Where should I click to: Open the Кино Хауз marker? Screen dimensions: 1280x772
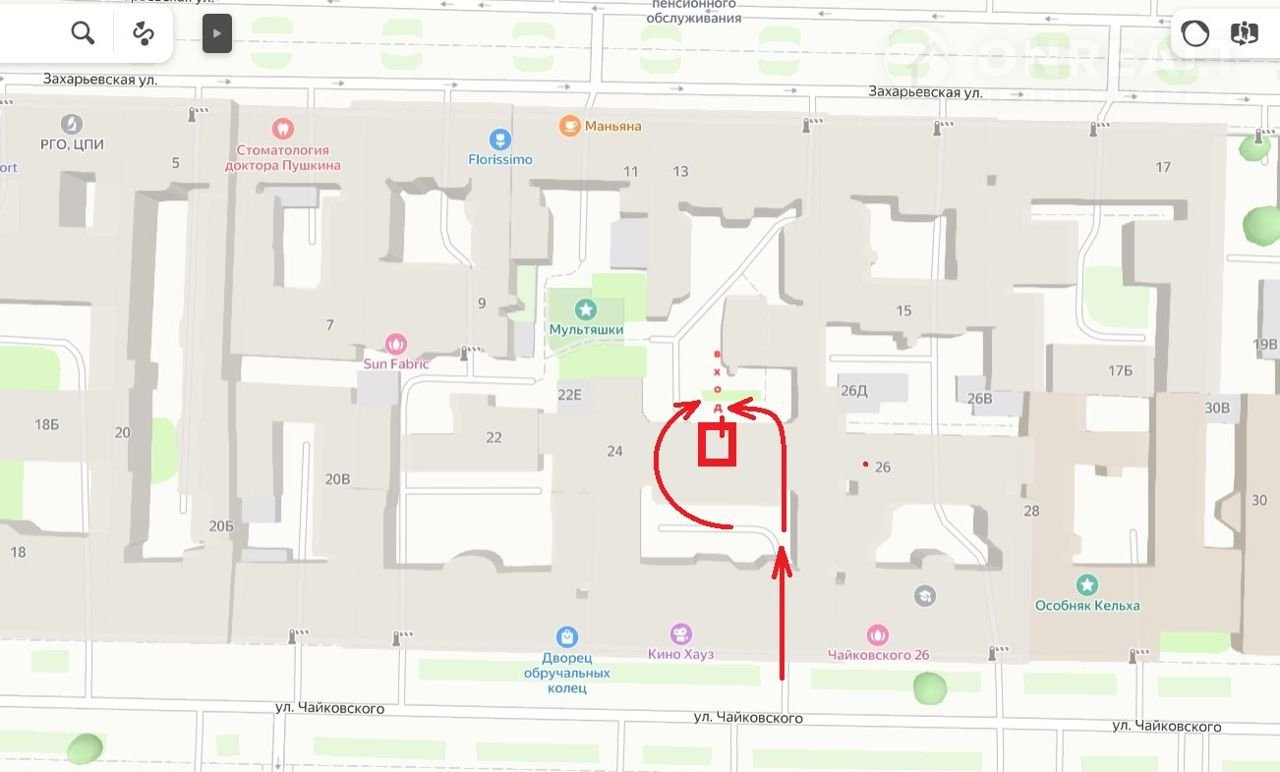pyautogui.click(x=680, y=633)
